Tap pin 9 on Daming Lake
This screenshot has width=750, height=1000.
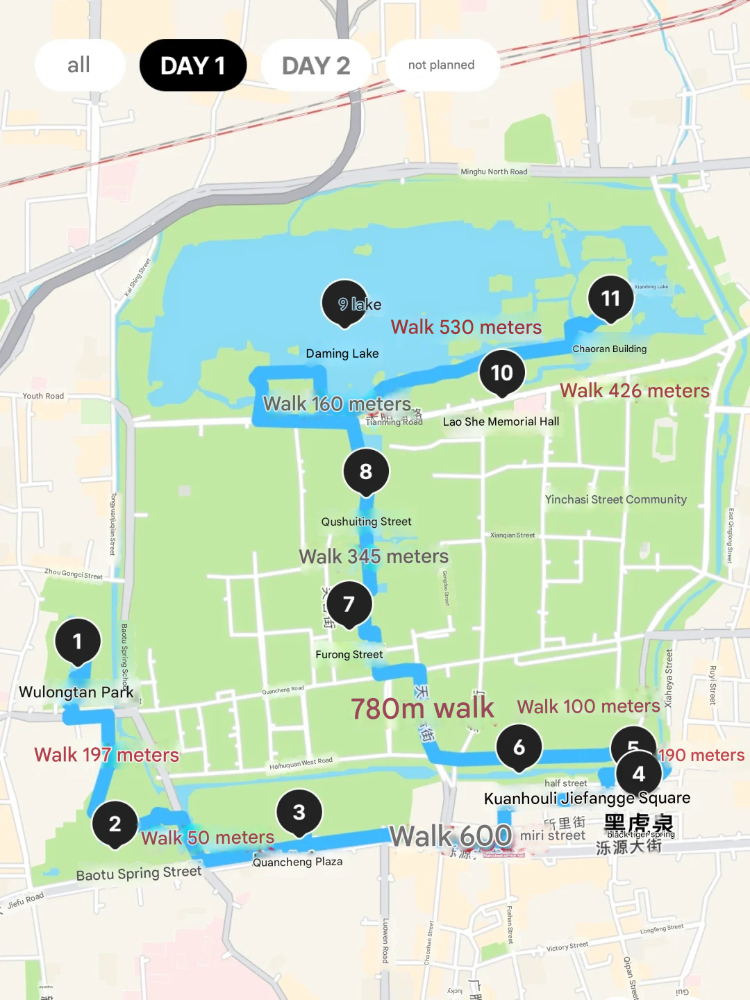click(342, 301)
